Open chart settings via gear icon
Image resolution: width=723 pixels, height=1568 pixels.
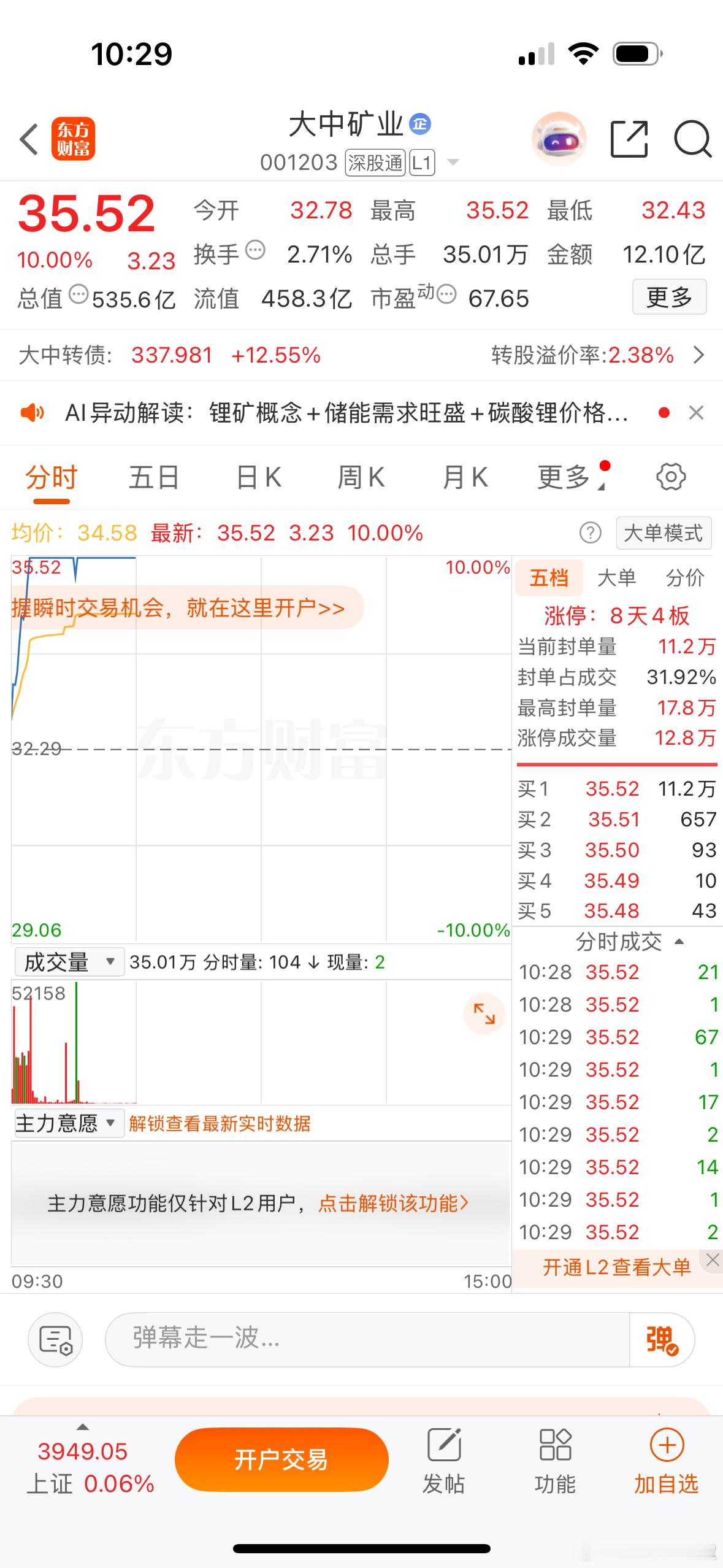tap(672, 477)
